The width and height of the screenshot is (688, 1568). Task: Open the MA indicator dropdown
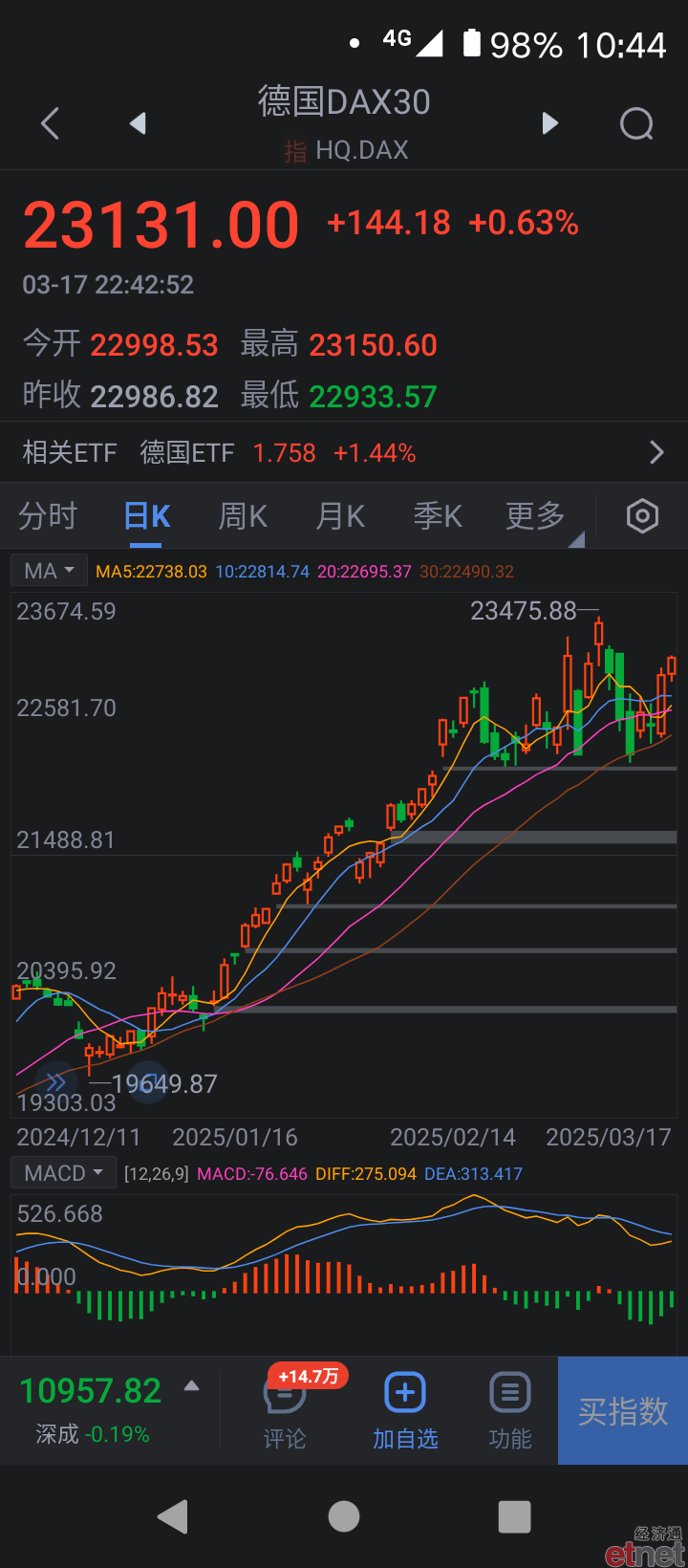tap(50, 571)
